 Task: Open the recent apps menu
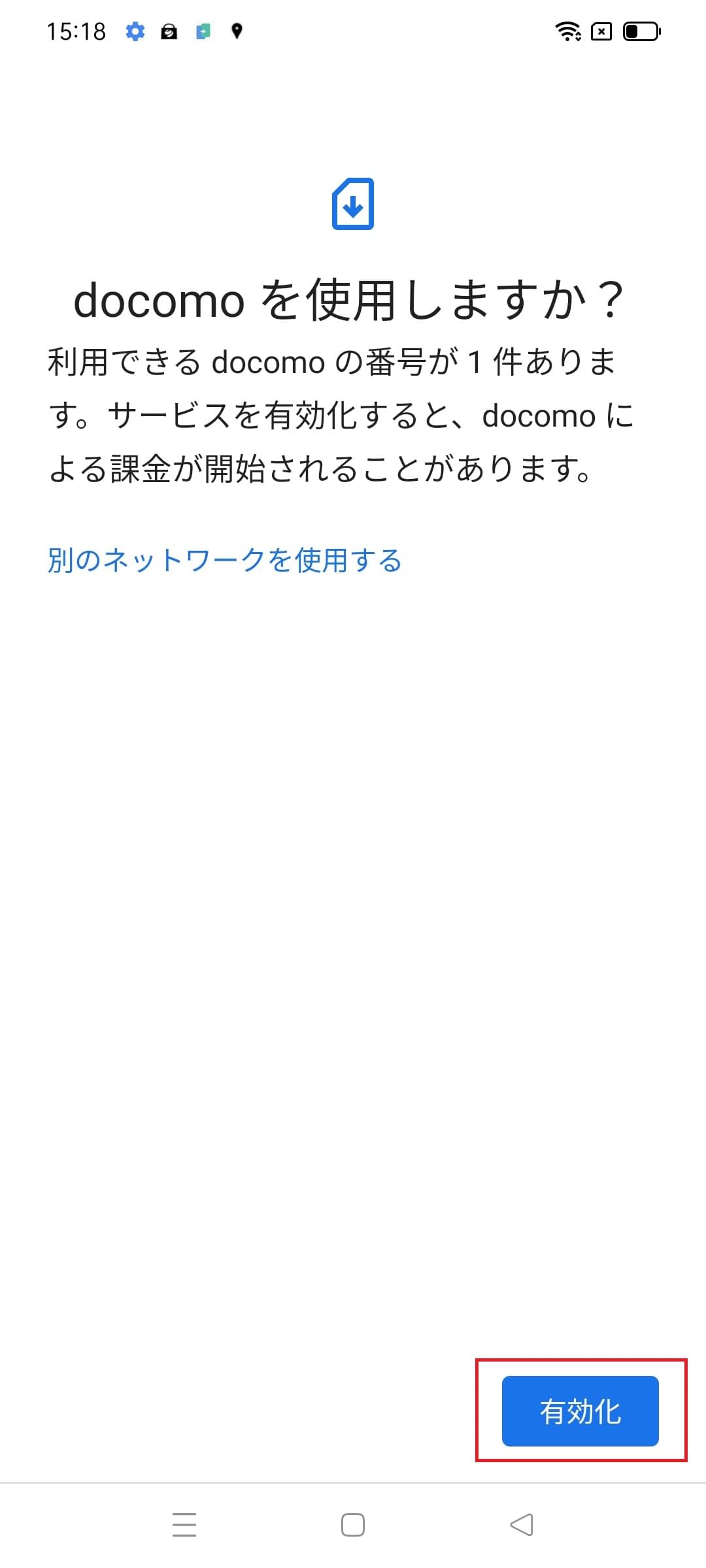click(184, 1525)
